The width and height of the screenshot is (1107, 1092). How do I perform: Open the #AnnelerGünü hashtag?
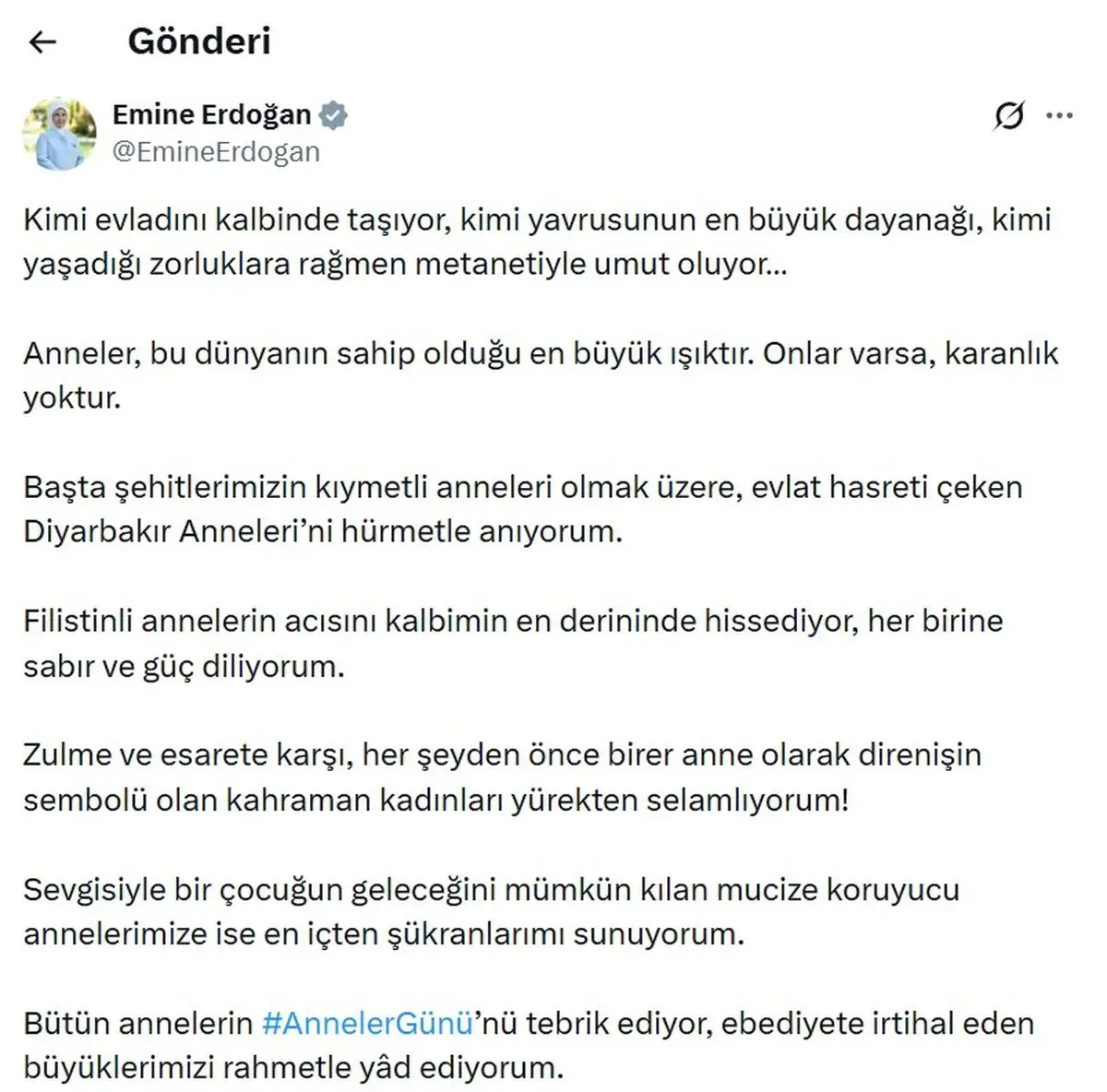click(x=368, y=1024)
